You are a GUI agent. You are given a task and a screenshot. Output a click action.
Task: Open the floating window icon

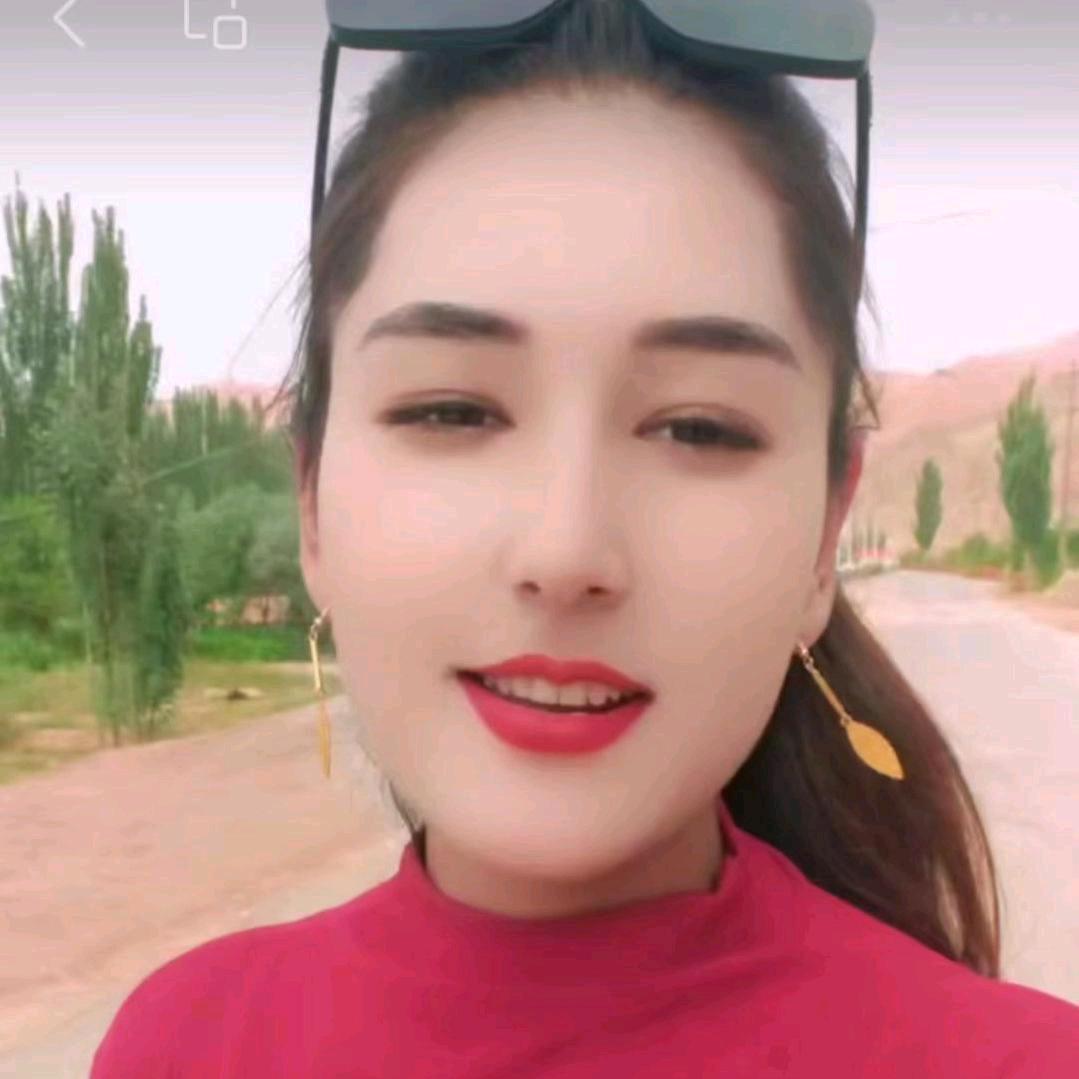pyautogui.click(x=216, y=23)
